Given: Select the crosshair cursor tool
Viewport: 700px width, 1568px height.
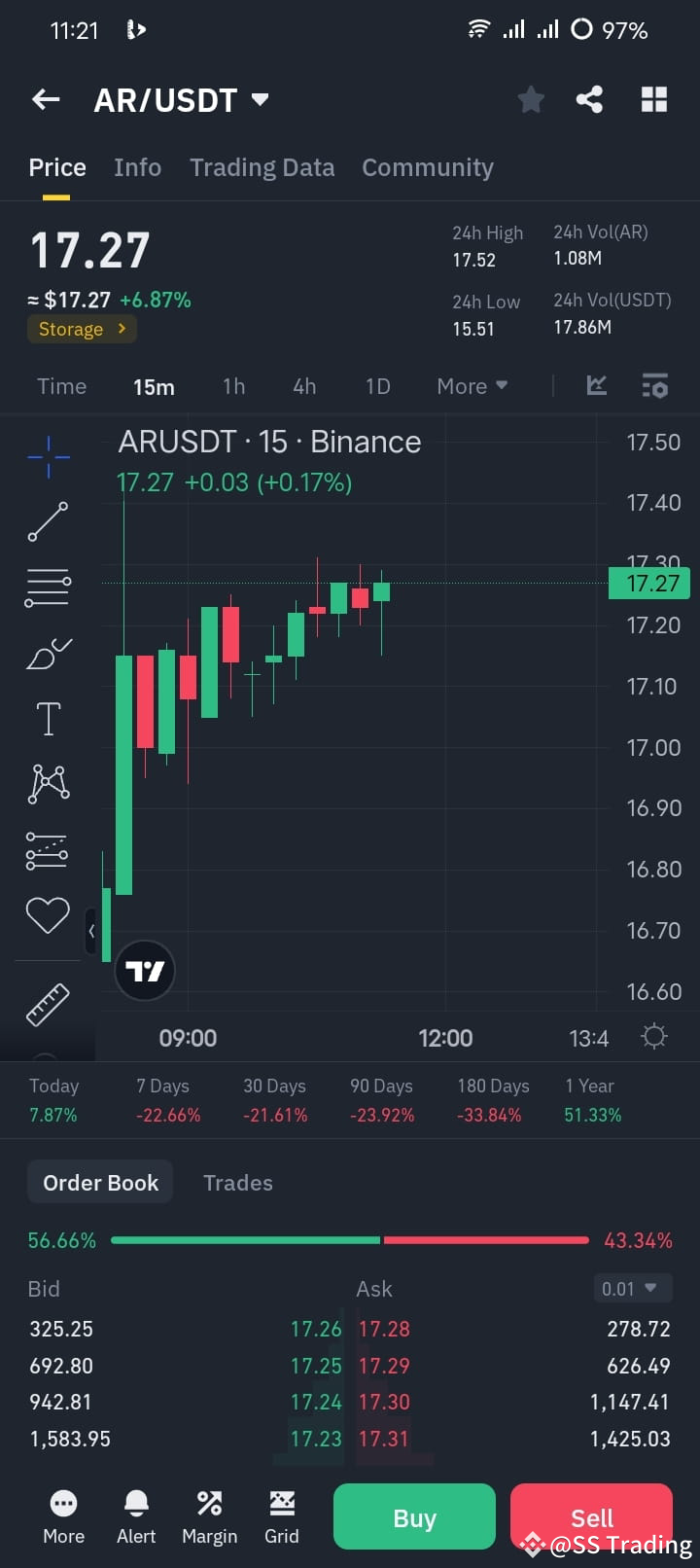Looking at the screenshot, I should pos(48,457).
